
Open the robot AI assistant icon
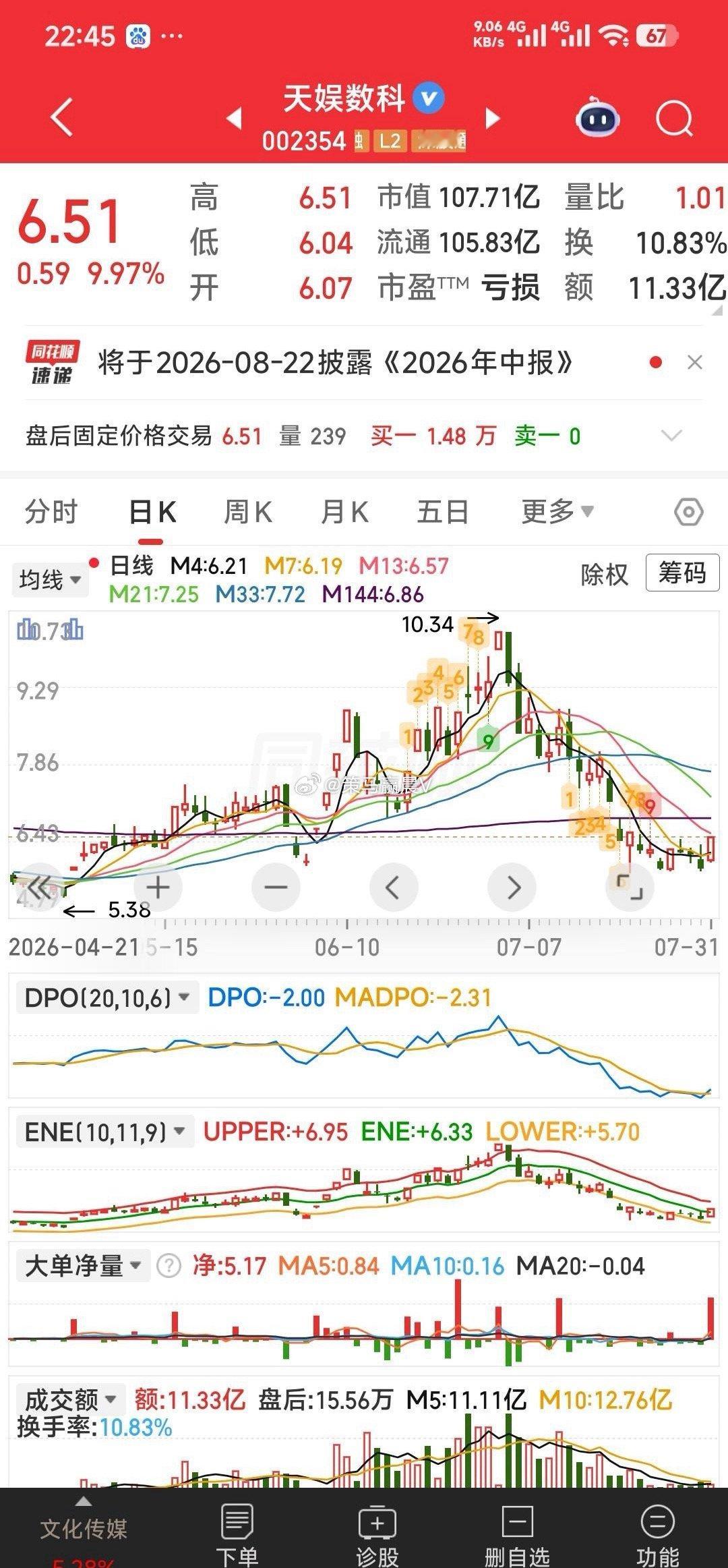[x=597, y=119]
